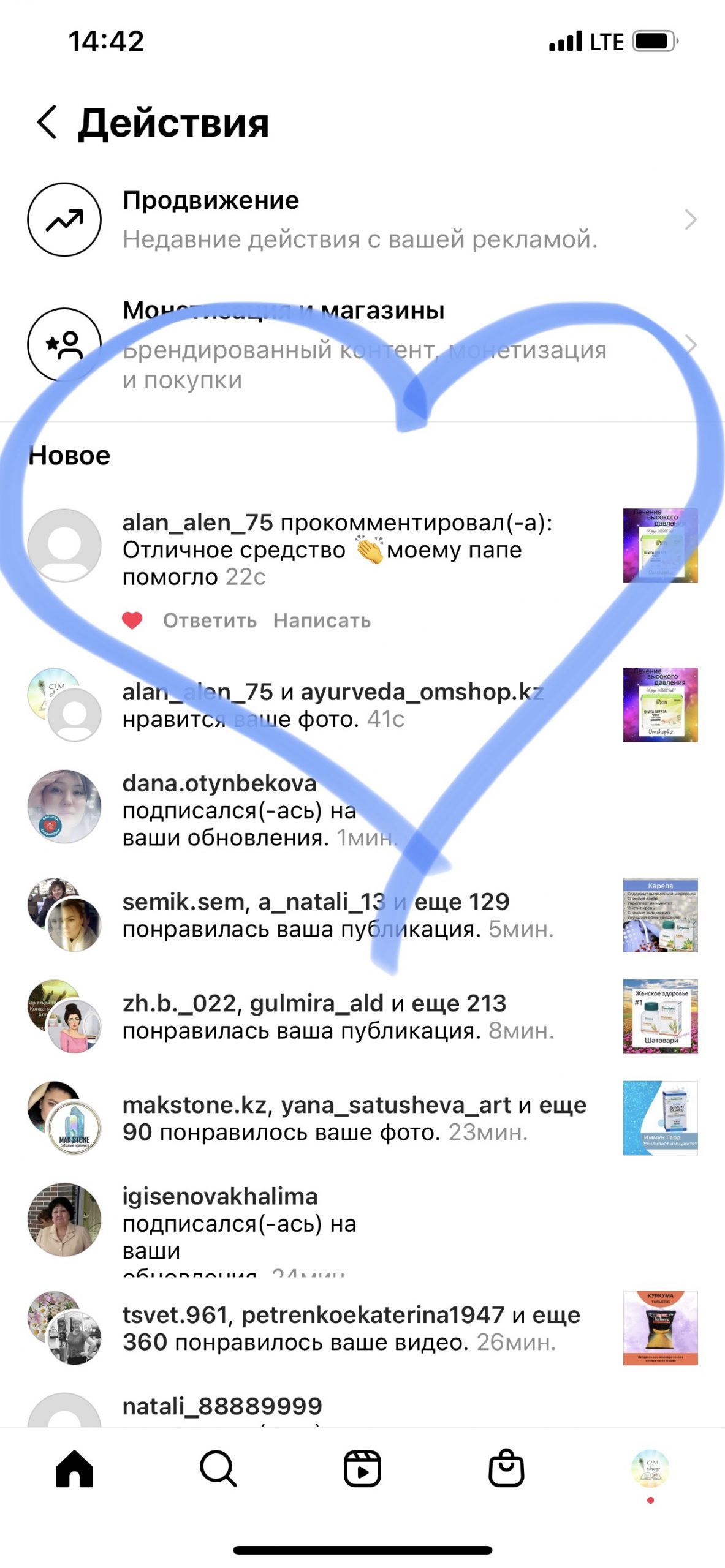The width and height of the screenshot is (725, 1568).
Task: View the Иммун Гард post thumbnail
Action: (660, 1118)
